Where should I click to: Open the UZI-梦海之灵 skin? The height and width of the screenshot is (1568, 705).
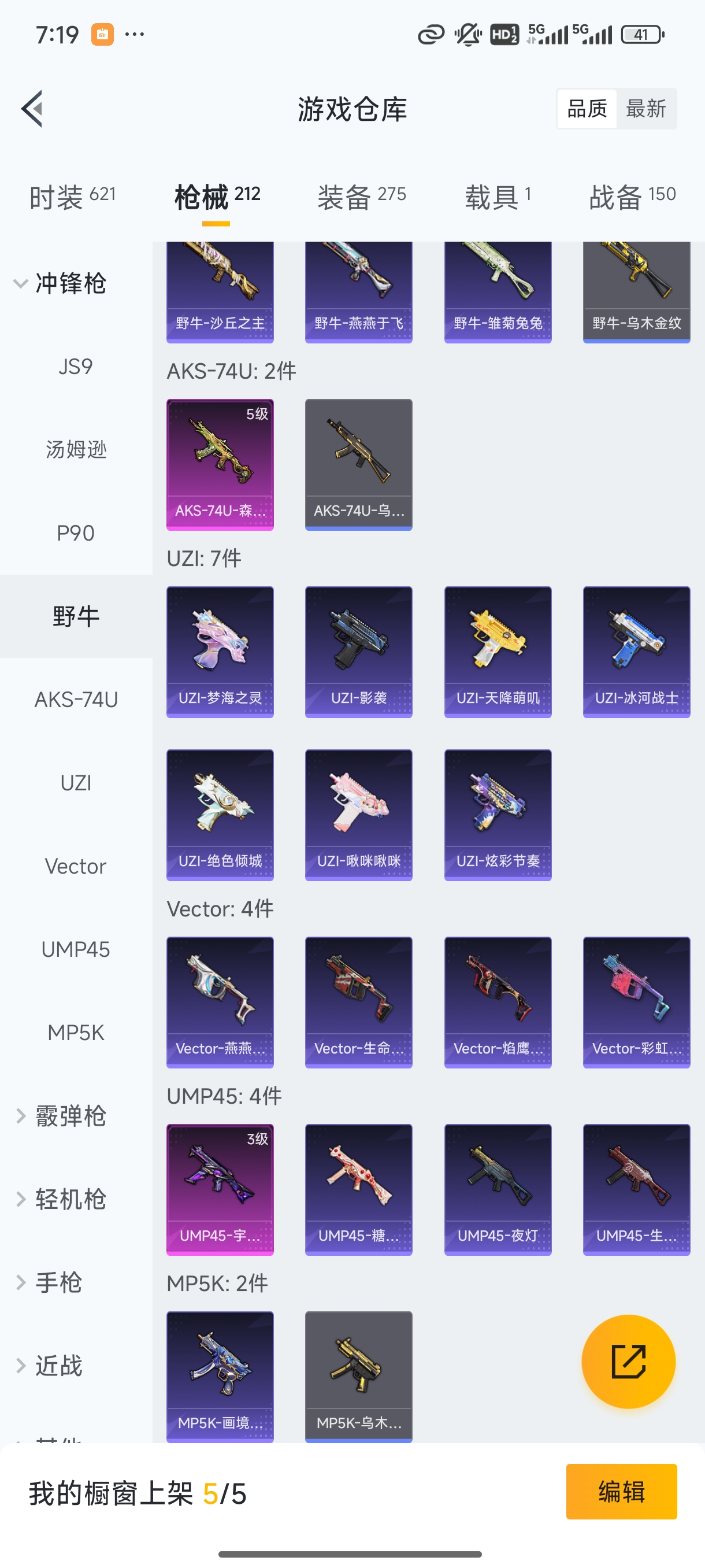point(220,652)
